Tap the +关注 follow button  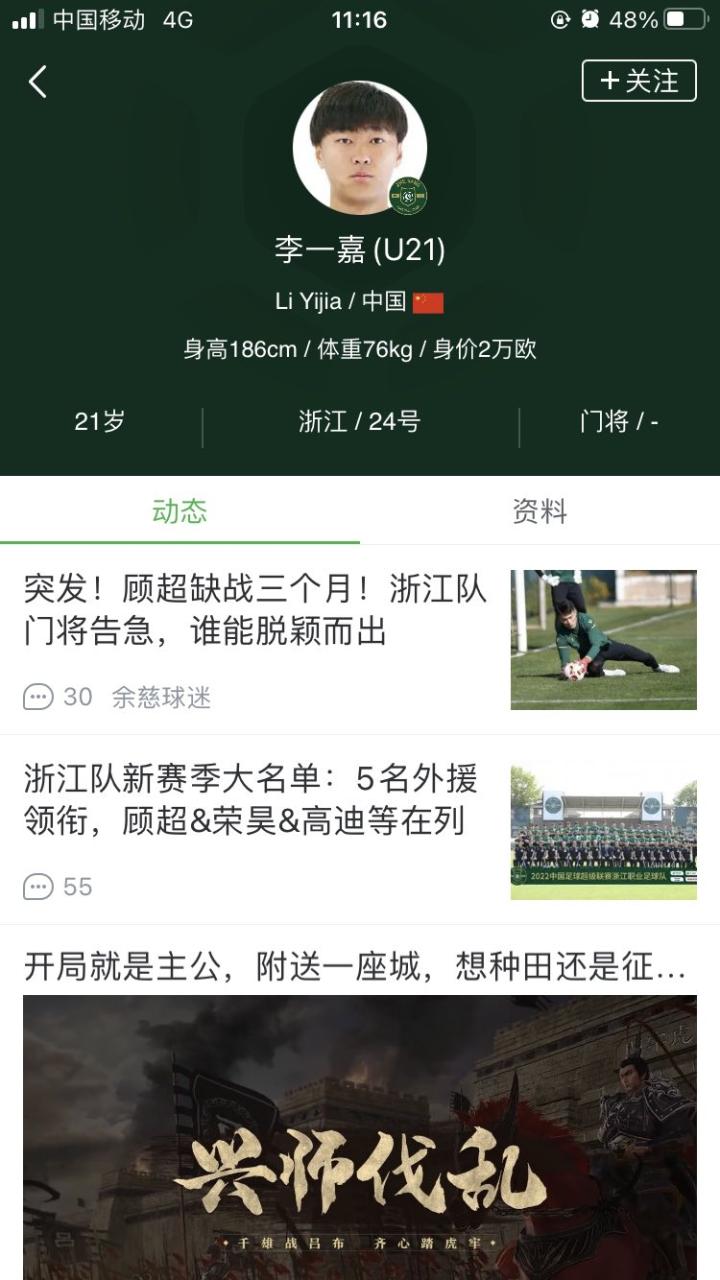[x=639, y=81]
